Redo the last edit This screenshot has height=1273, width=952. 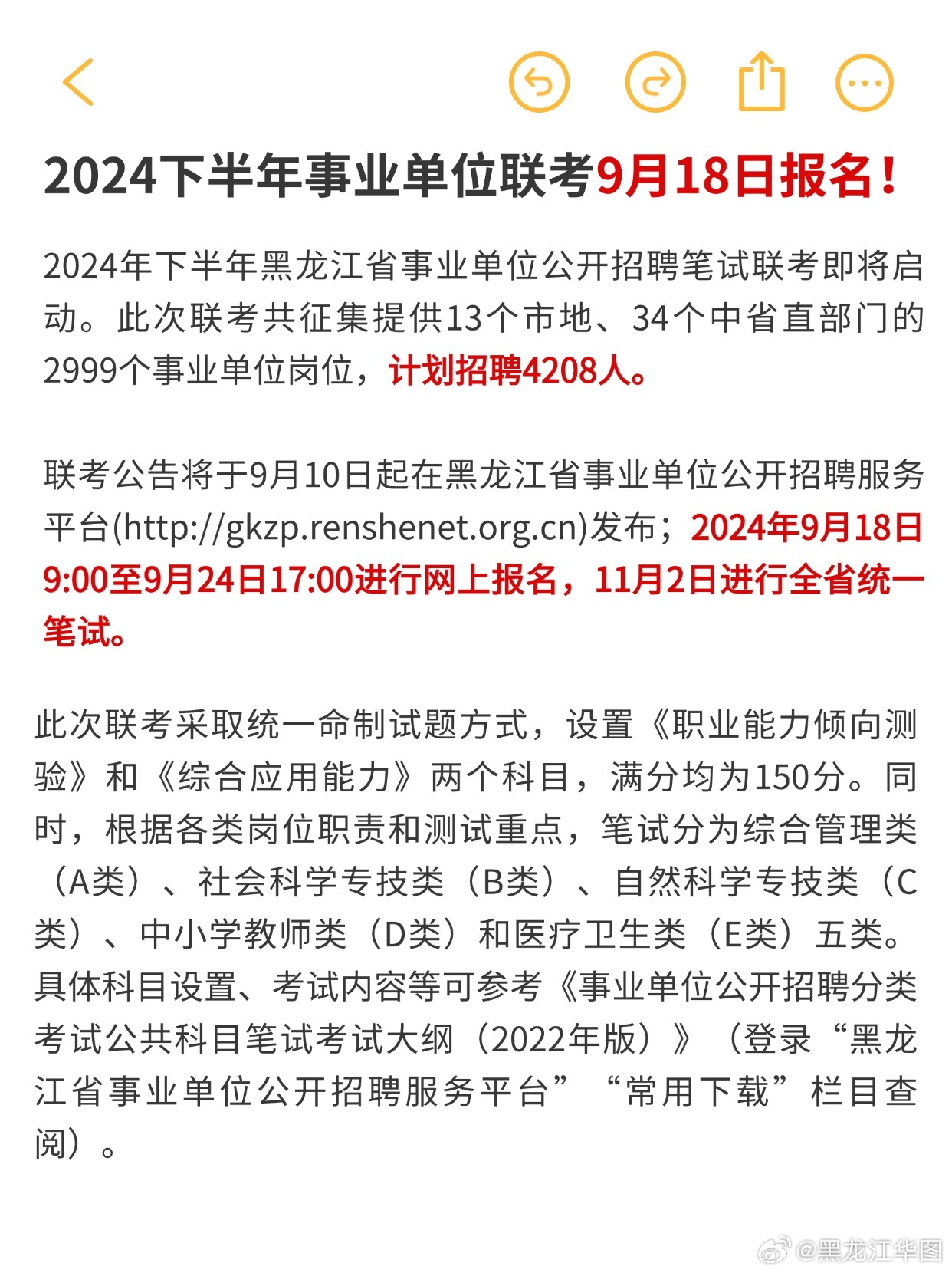(655, 82)
